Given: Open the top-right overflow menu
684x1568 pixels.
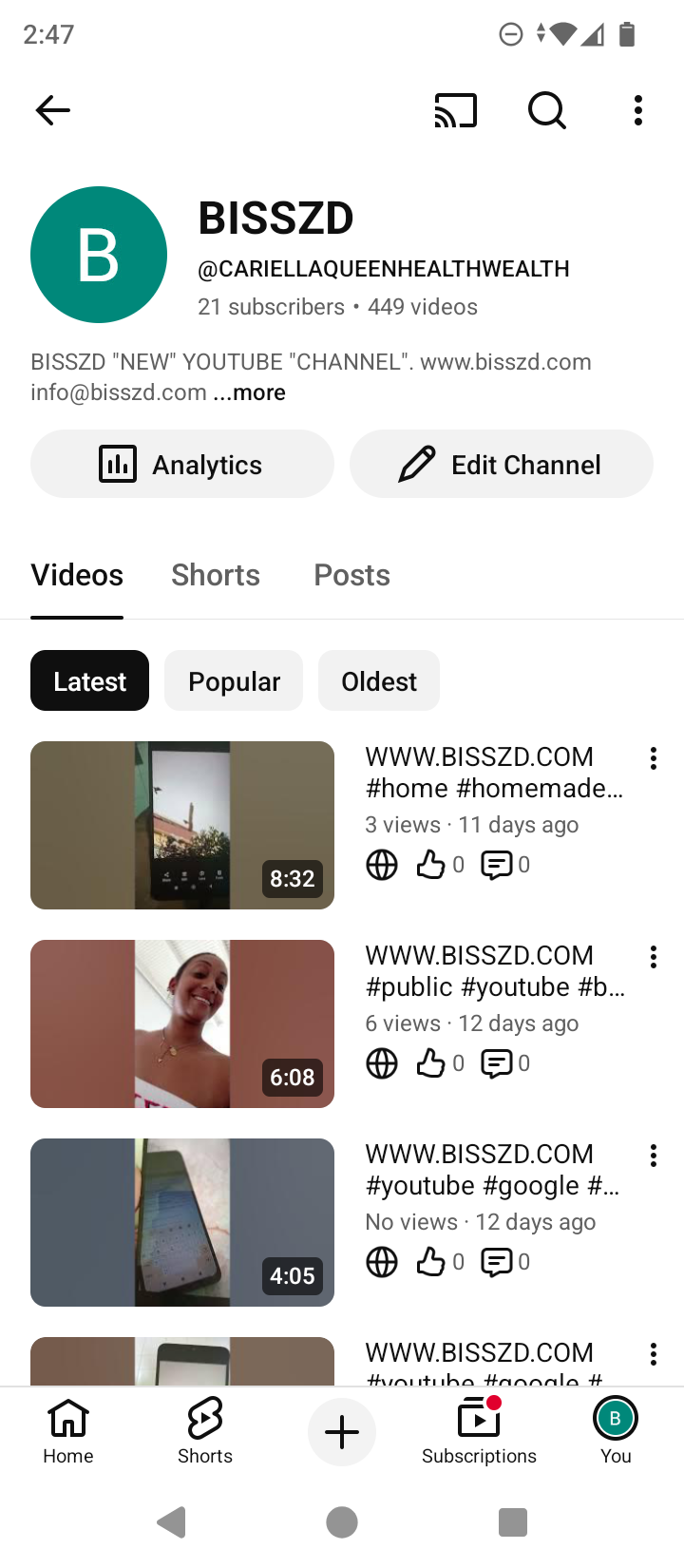Looking at the screenshot, I should click(638, 110).
